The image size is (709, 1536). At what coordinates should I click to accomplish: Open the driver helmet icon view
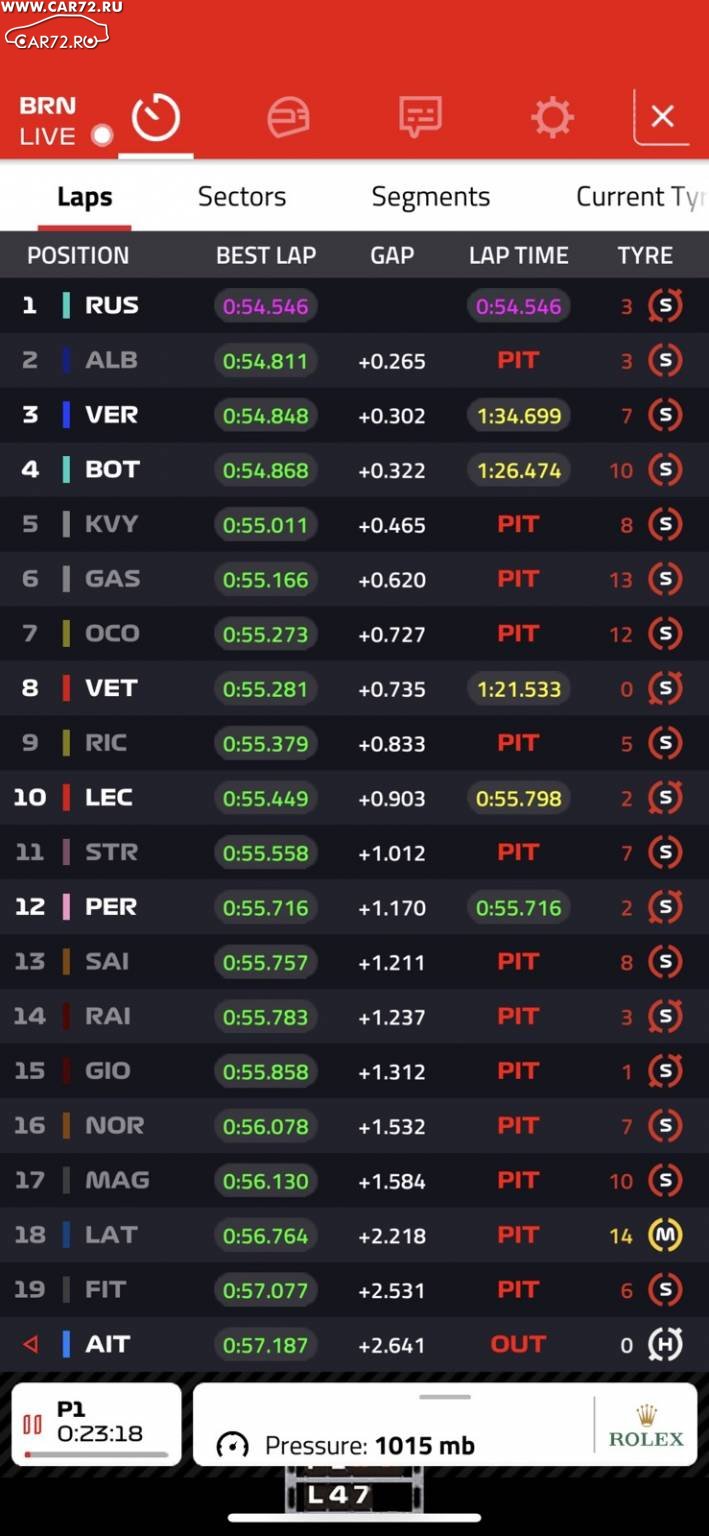(288, 117)
